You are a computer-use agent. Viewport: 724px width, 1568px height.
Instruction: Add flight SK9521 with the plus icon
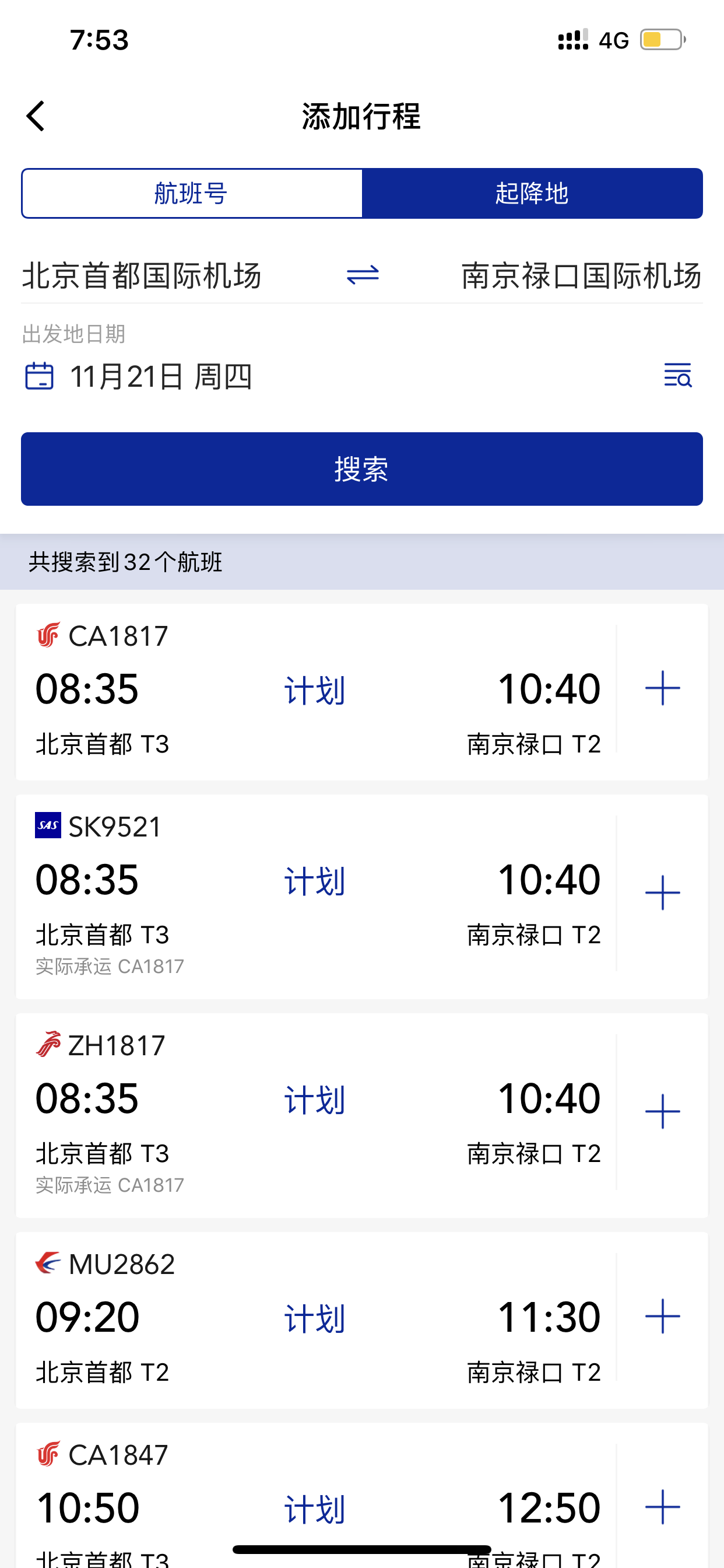pos(663,893)
